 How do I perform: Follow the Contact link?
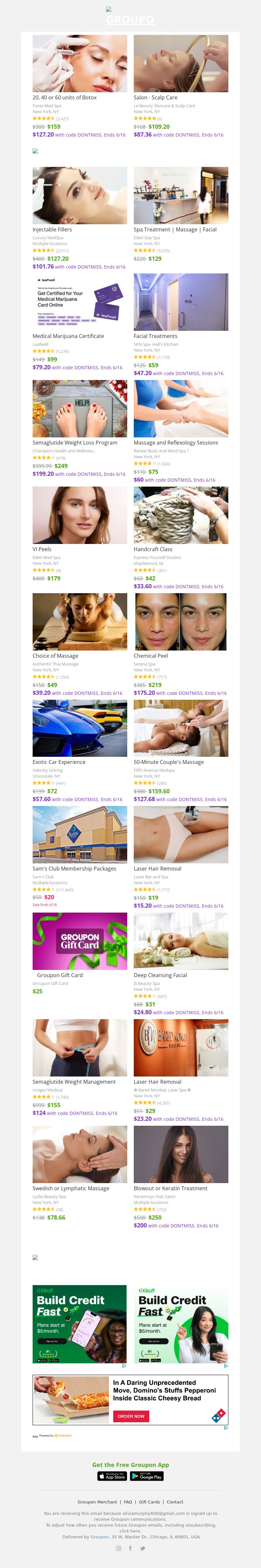click(x=175, y=1502)
